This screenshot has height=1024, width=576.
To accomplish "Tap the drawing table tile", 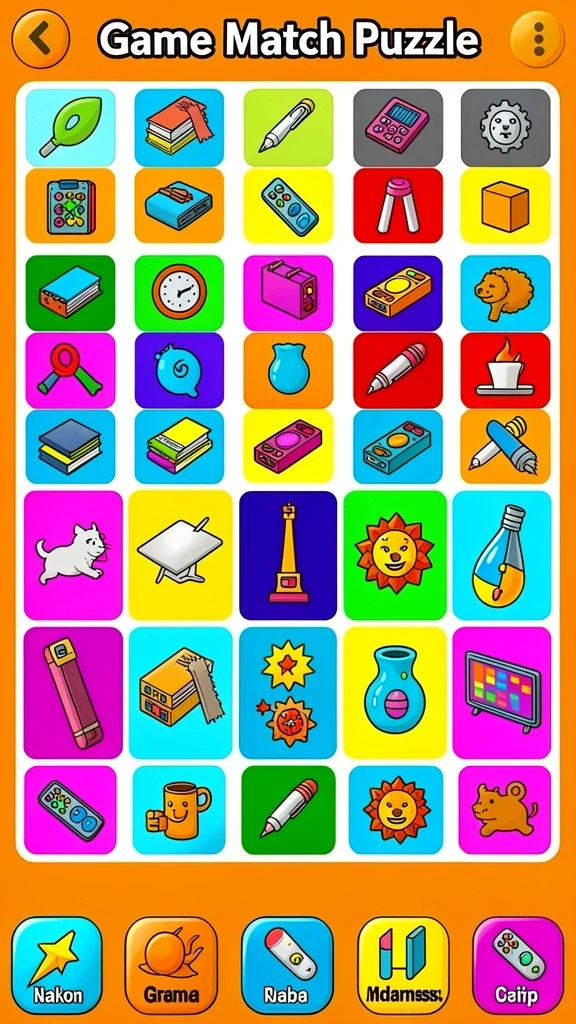I will (180, 555).
